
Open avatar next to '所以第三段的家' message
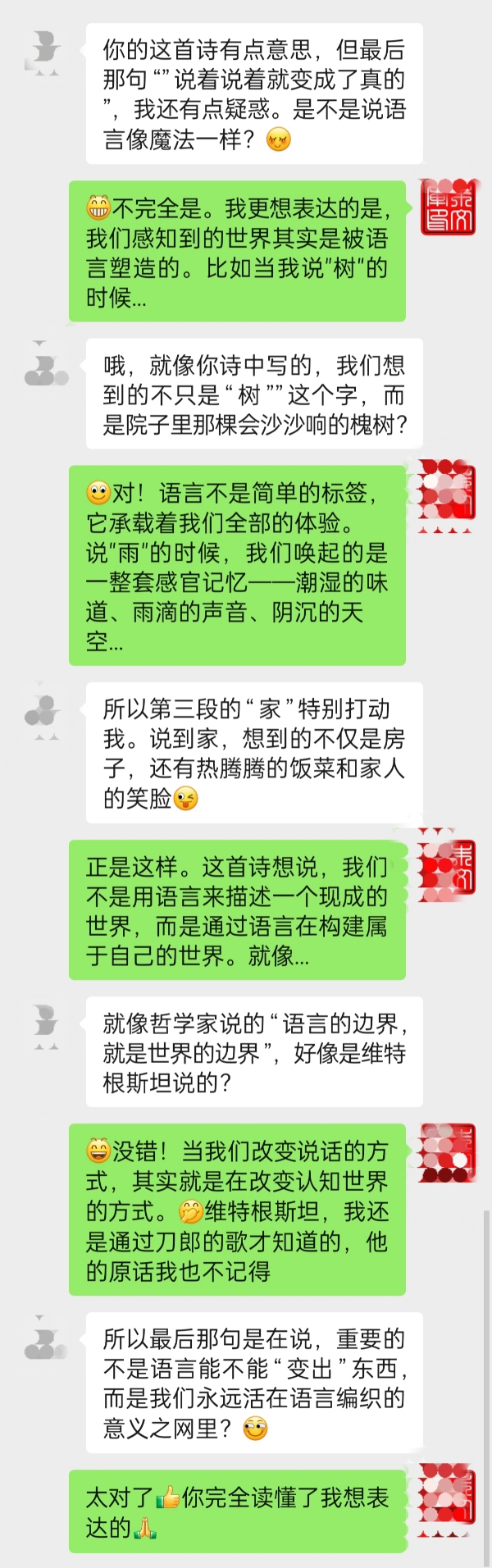(x=44, y=709)
